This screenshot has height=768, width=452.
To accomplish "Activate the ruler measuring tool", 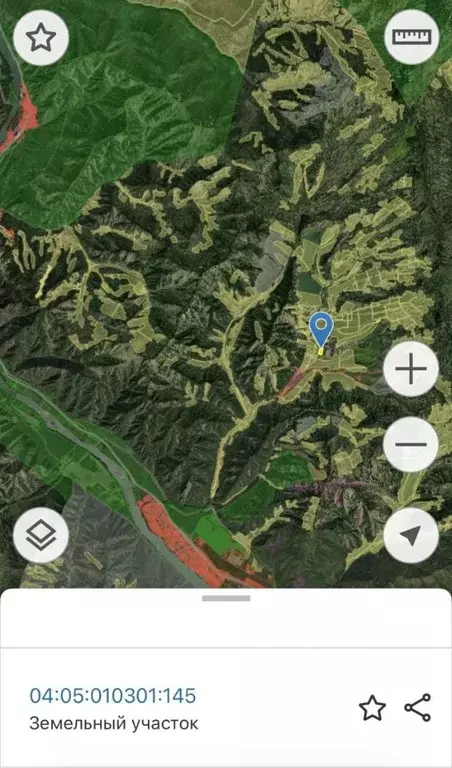I will (411, 37).
